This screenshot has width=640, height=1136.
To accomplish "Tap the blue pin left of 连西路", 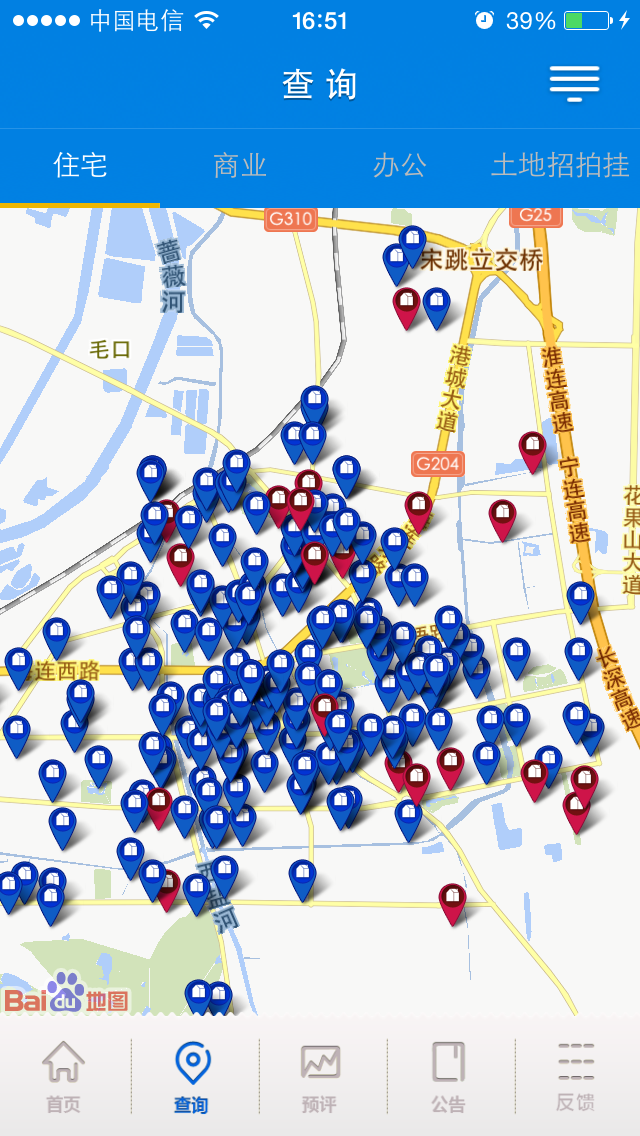I will pyautogui.click(x=19, y=664).
